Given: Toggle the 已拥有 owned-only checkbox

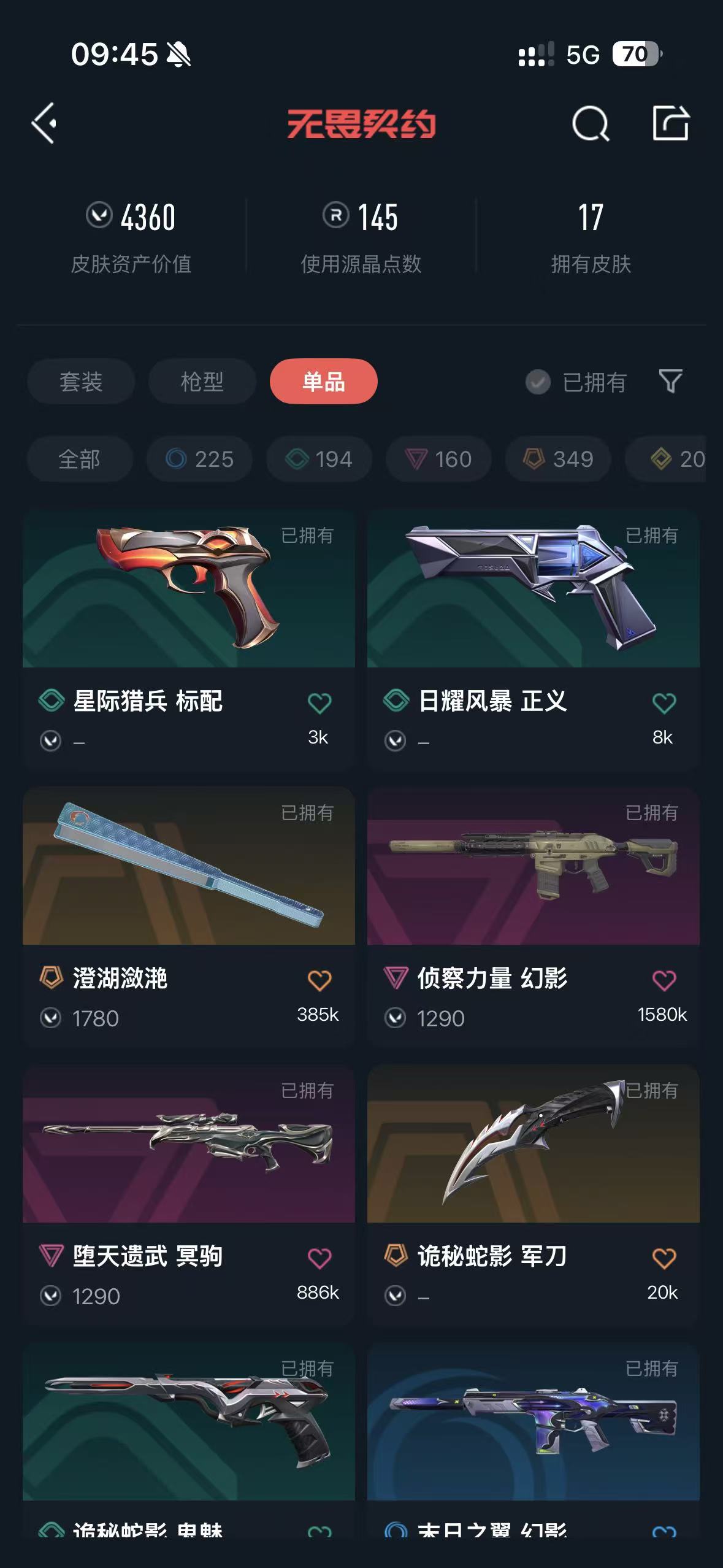Looking at the screenshot, I should click(x=538, y=382).
